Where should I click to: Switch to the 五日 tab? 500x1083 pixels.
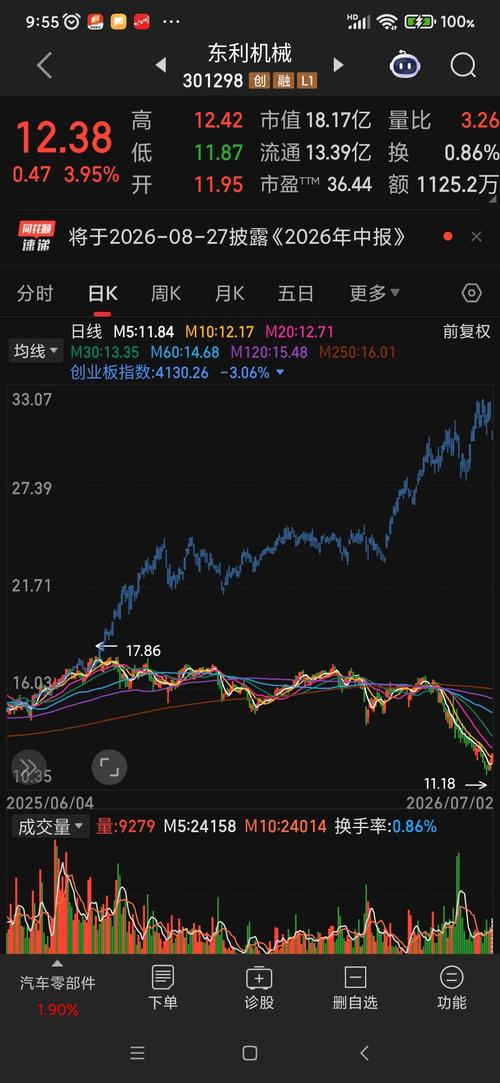(296, 294)
